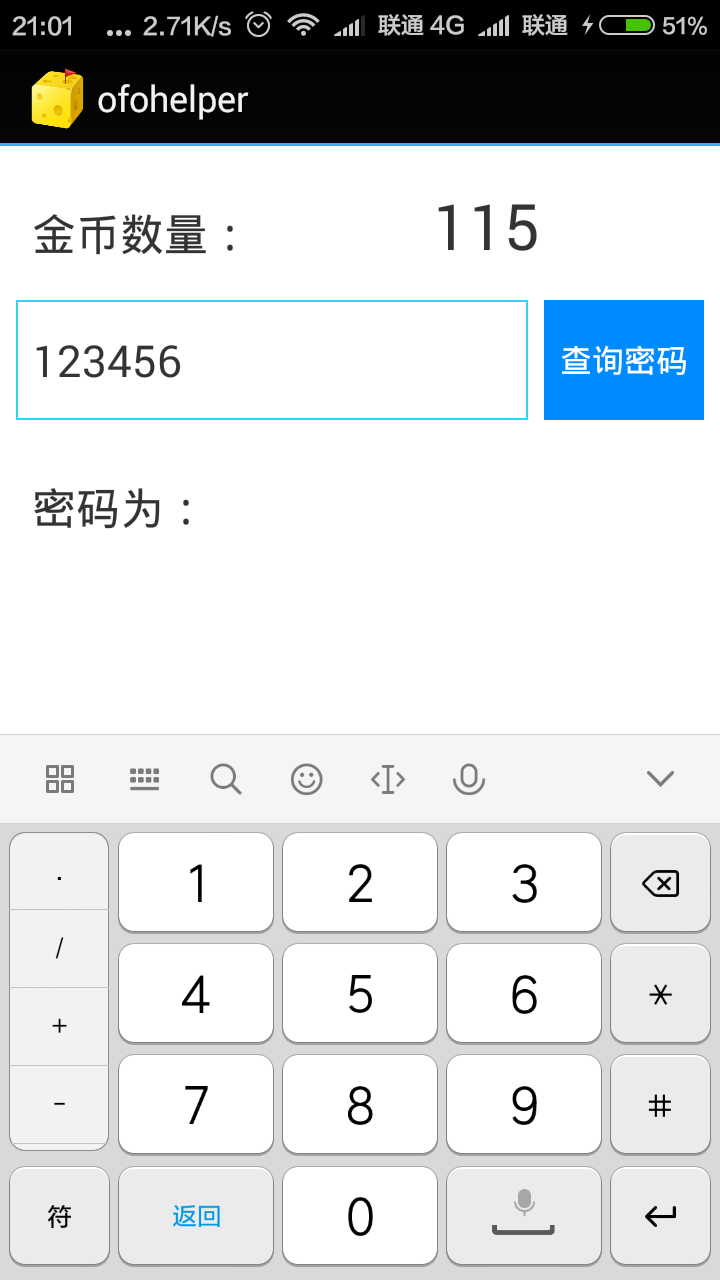Select the keyboard layout switcher icon

pyautogui.click(x=144, y=779)
